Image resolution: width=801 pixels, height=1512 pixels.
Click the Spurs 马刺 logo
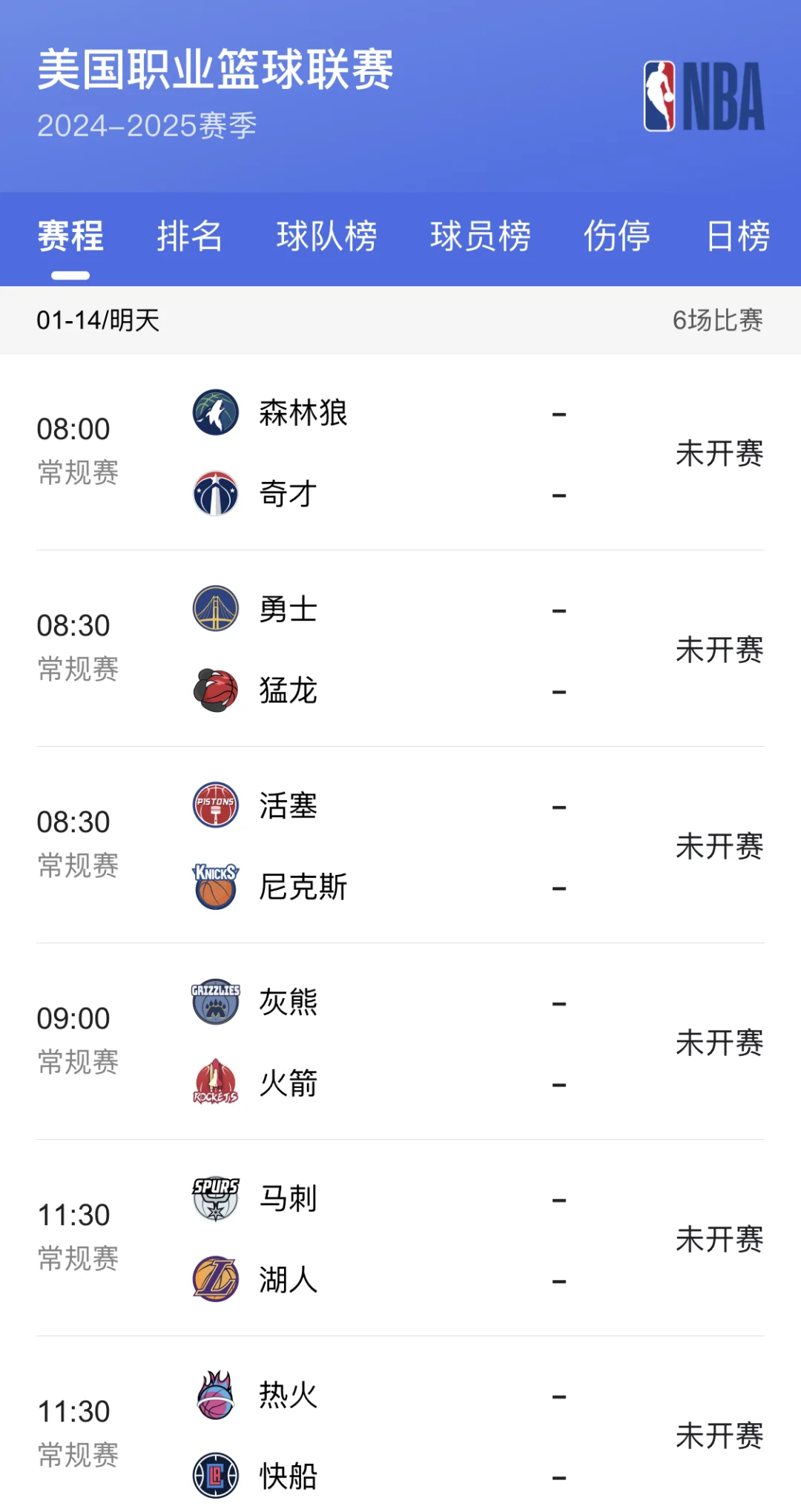coord(216,1198)
